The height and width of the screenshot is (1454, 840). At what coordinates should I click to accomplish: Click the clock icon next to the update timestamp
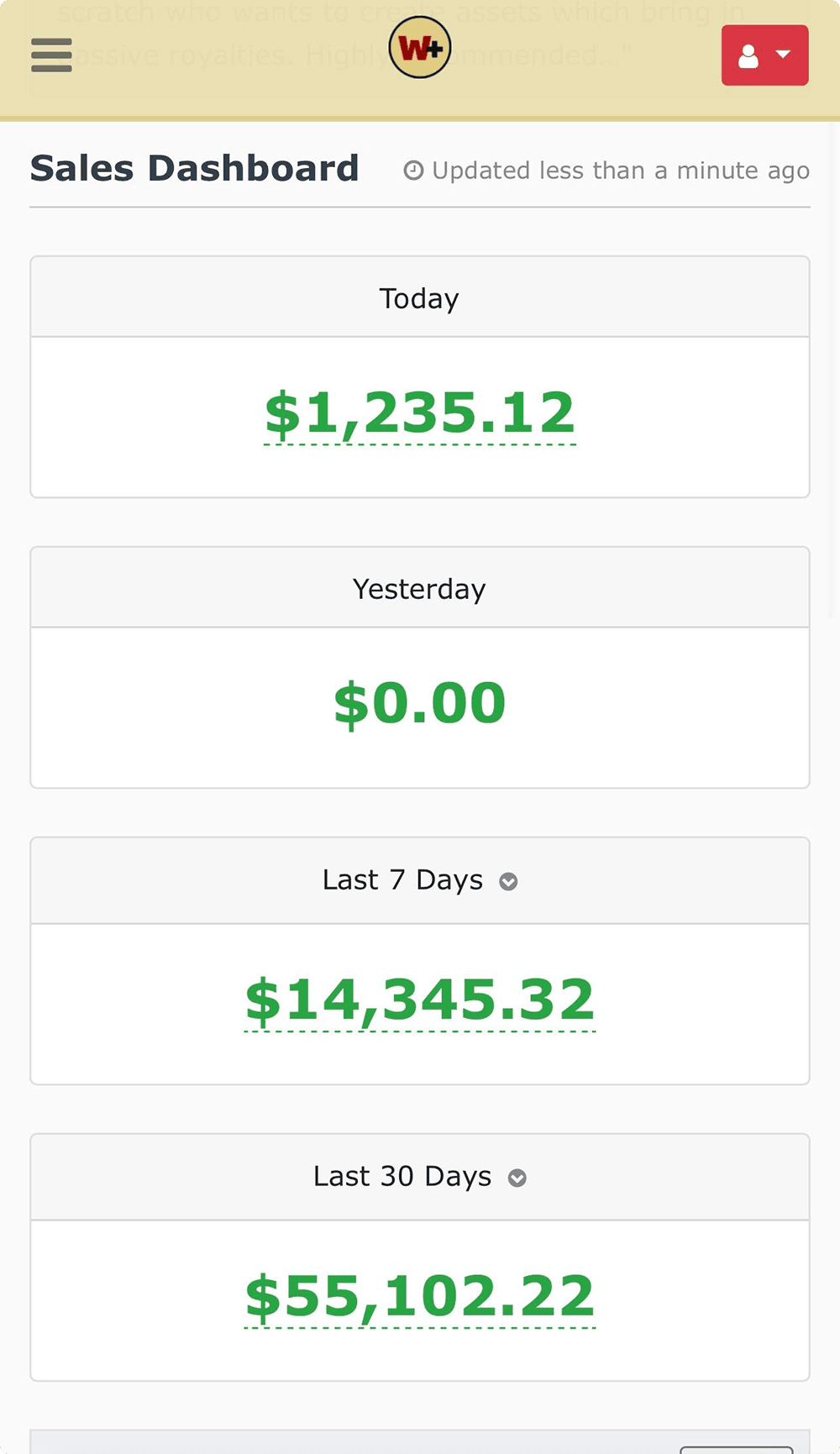tap(413, 170)
